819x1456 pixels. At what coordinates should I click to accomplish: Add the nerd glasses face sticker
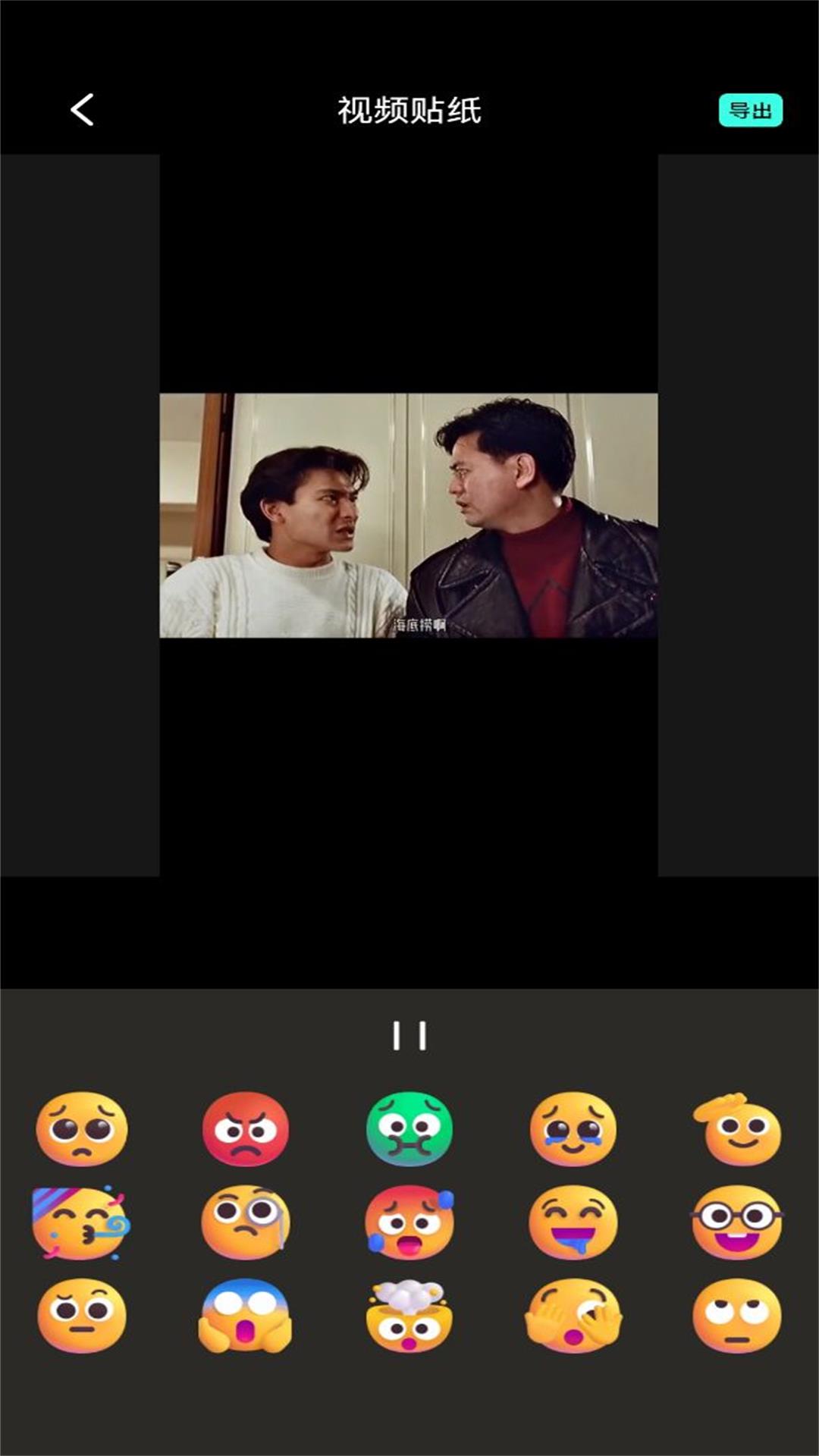pyautogui.click(x=737, y=1222)
